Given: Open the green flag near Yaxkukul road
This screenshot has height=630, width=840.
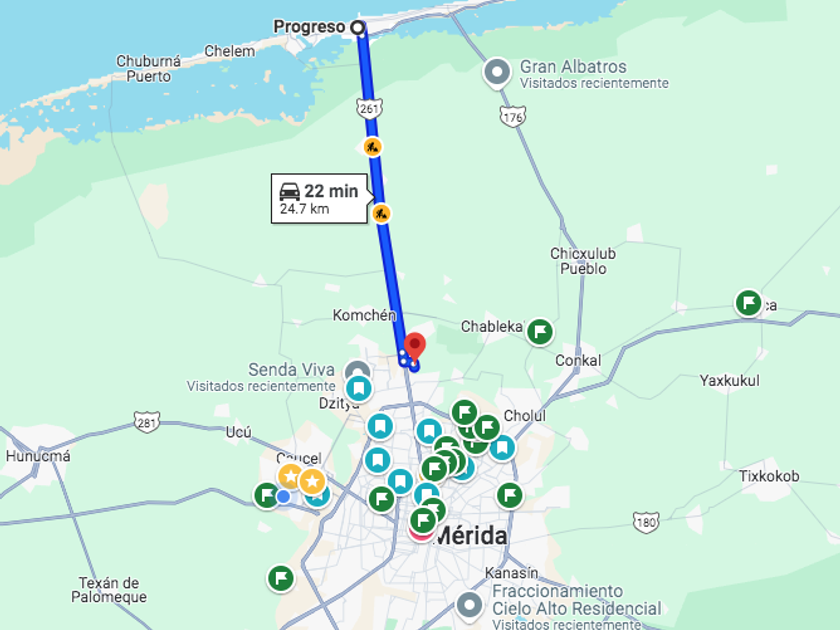Looking at the screenshot, I should point(748,302).
